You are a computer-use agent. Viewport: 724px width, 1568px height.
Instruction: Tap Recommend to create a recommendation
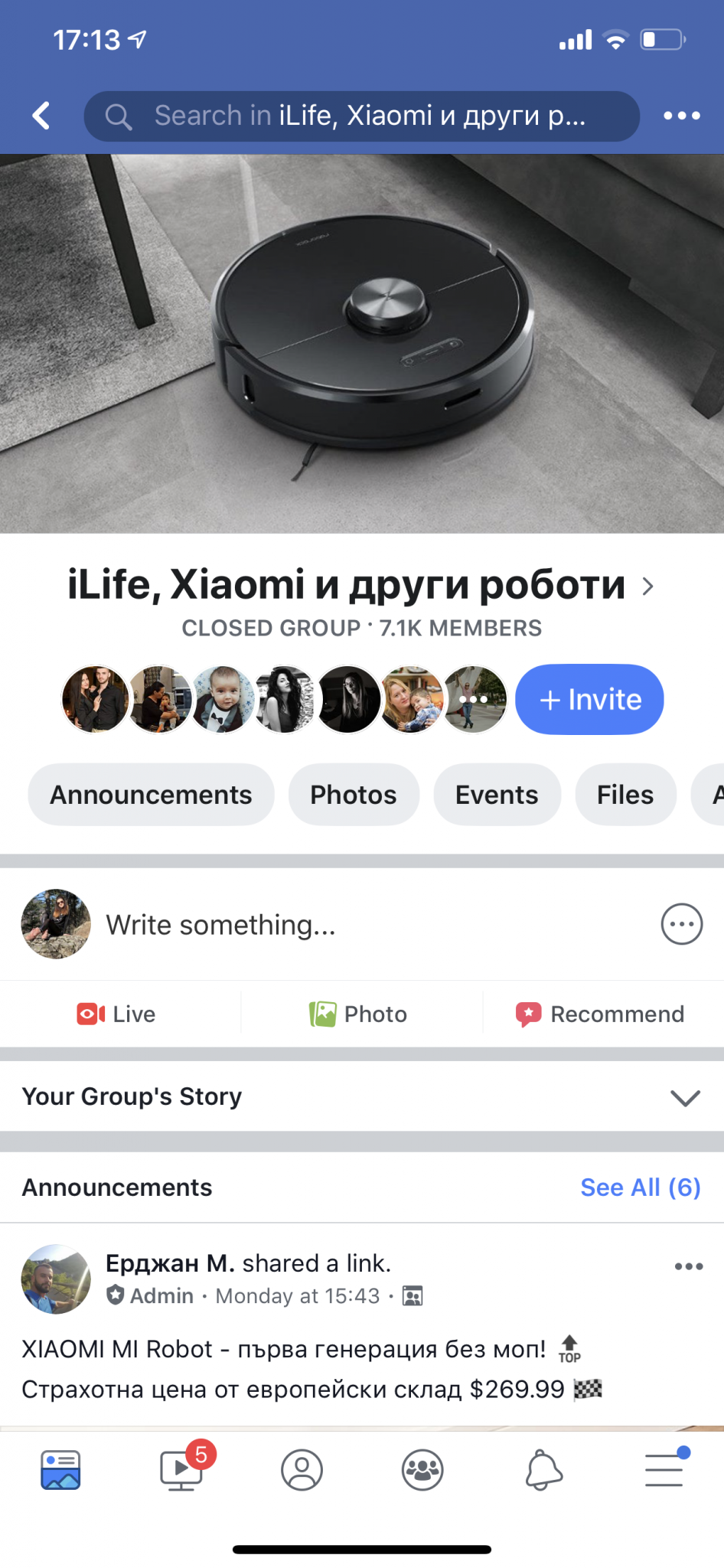(x=600, y=1014)
